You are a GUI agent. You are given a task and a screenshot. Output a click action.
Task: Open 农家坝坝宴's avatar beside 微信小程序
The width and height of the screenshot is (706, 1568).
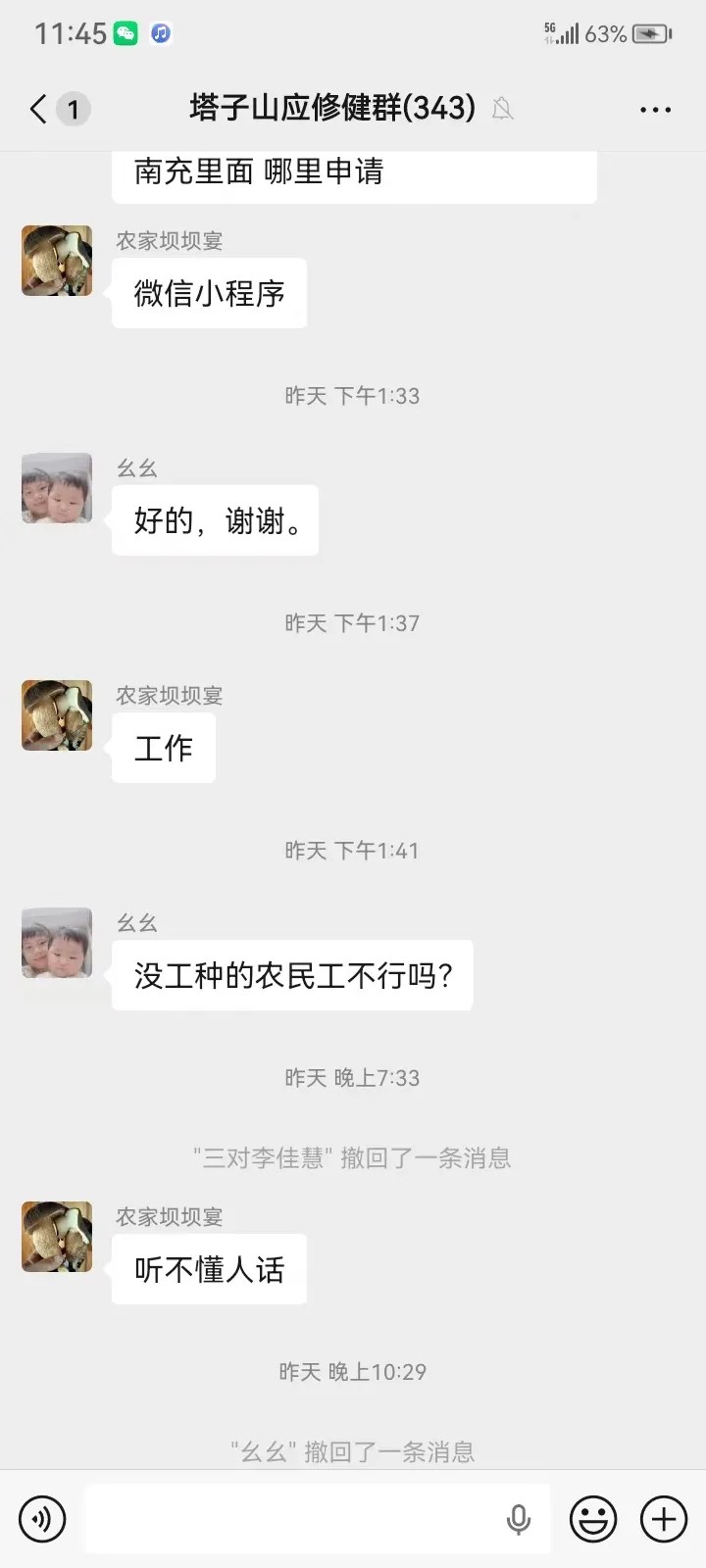click(57, 261)
